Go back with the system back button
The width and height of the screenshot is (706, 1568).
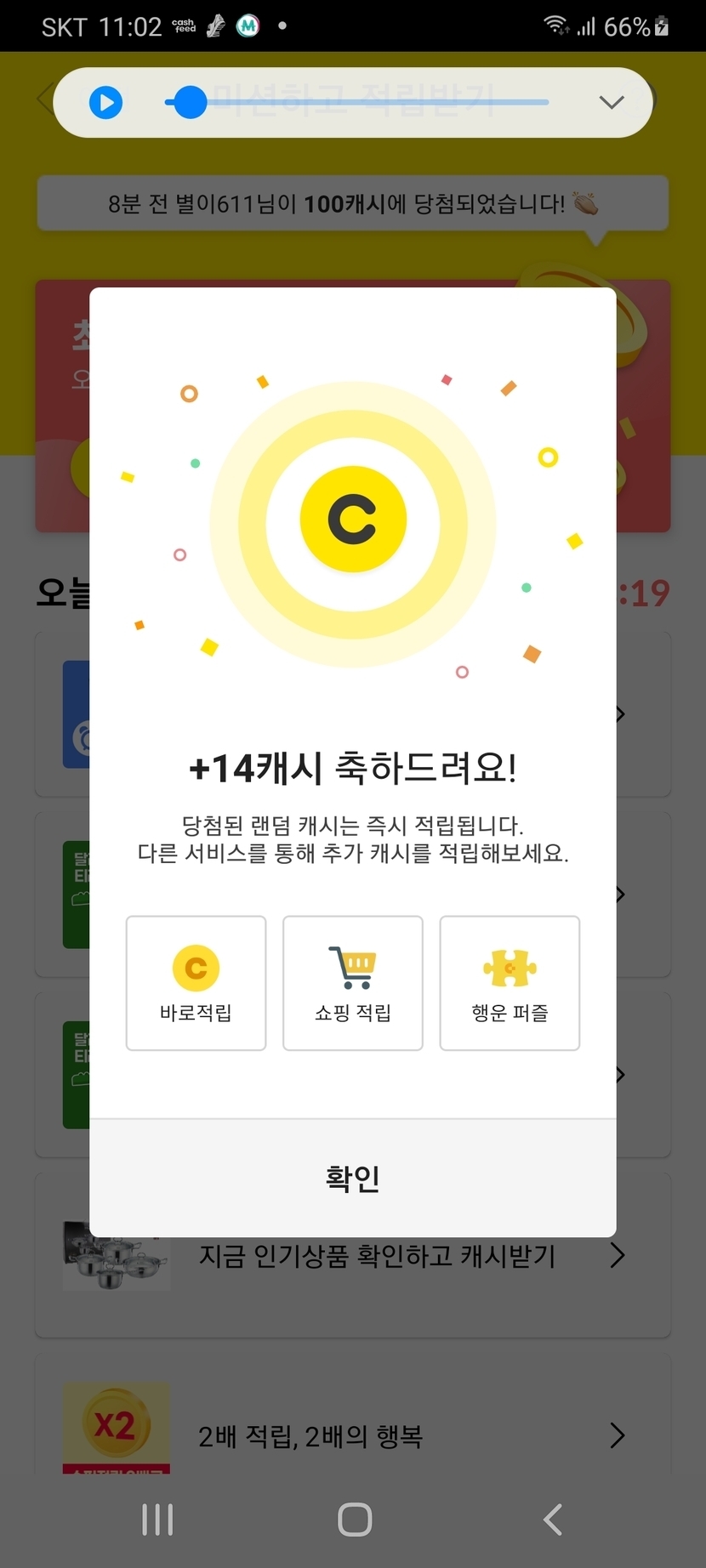[x=553, y=1519]
